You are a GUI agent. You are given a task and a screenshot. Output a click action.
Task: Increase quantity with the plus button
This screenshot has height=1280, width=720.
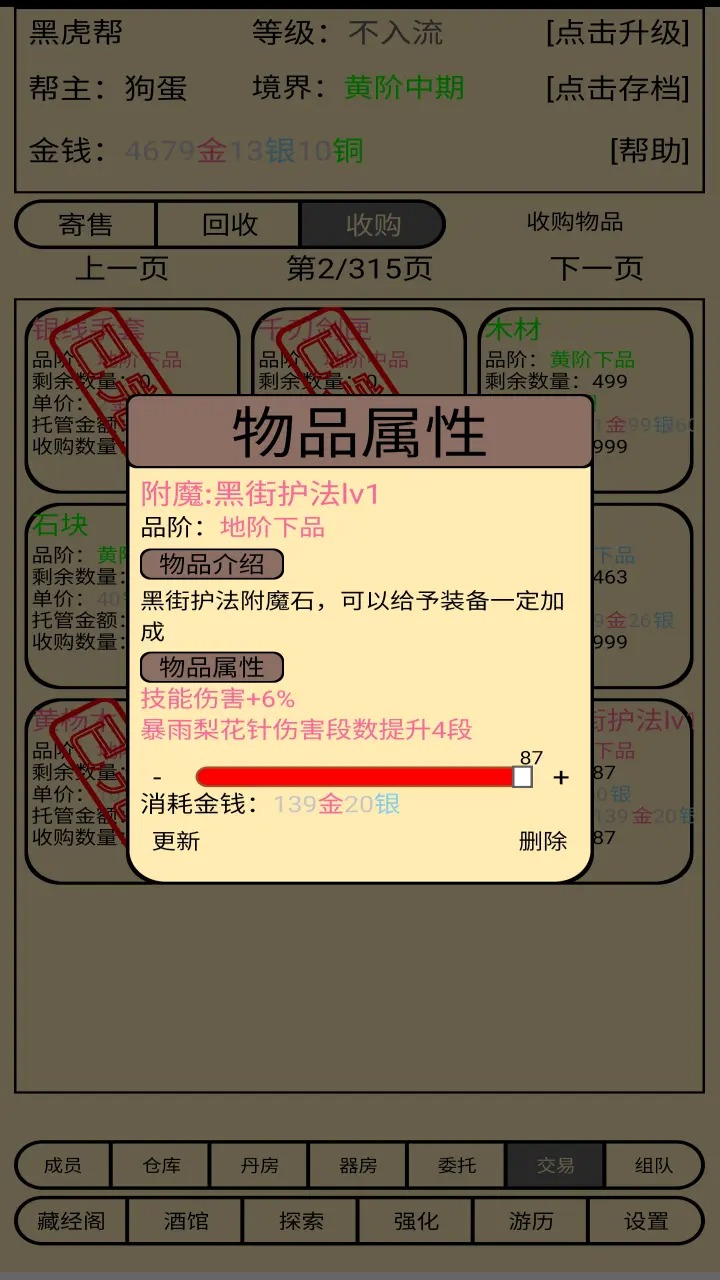tap(561, 778)
